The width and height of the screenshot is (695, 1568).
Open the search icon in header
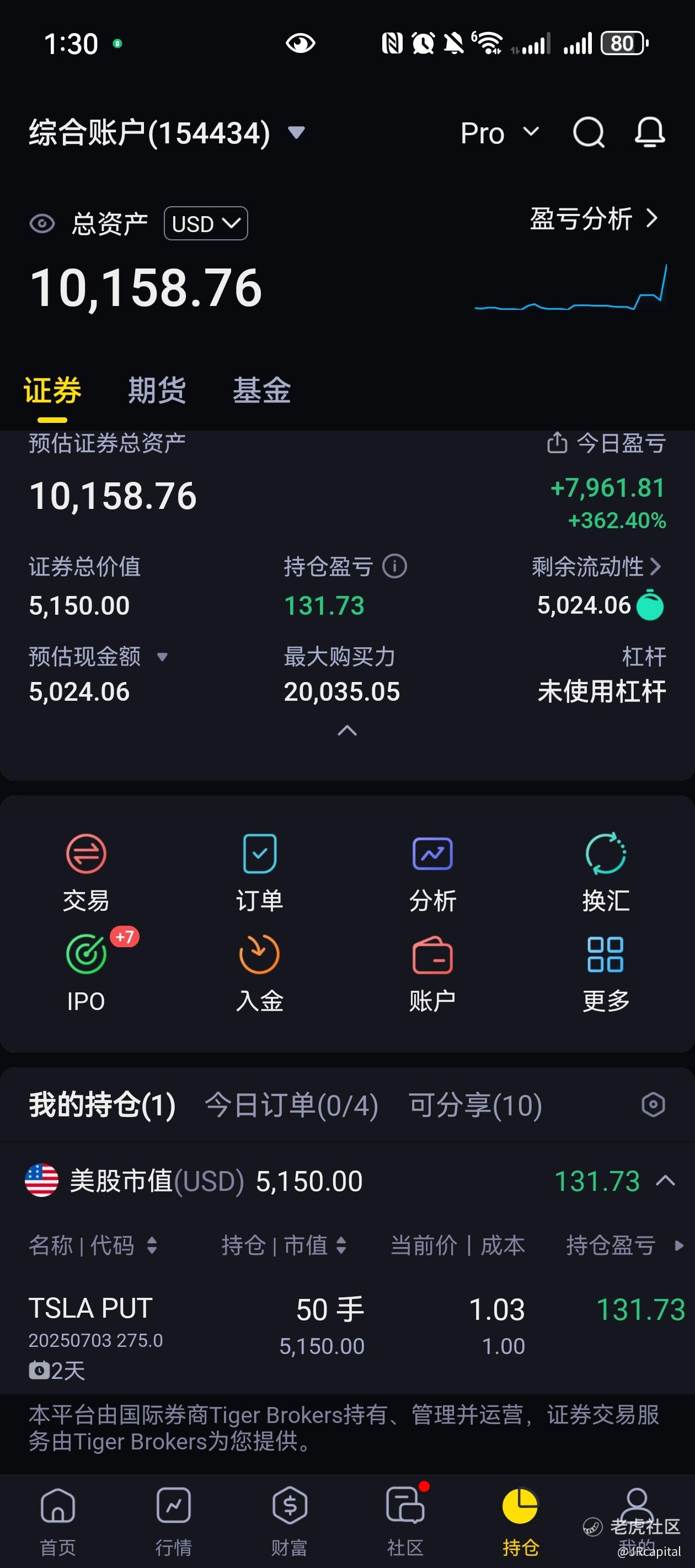[589, 132]
